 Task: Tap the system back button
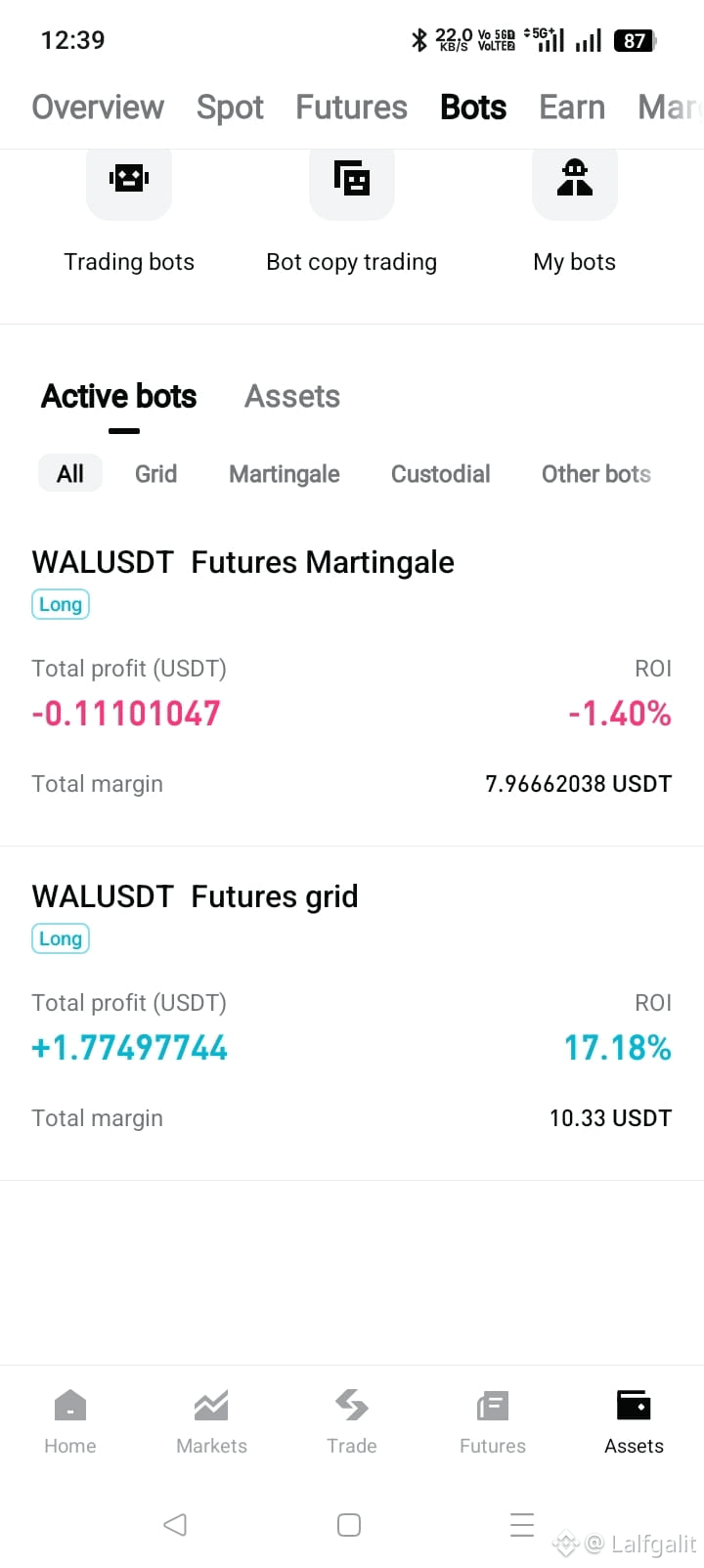pyautogui.click(x=175, y=1524)
